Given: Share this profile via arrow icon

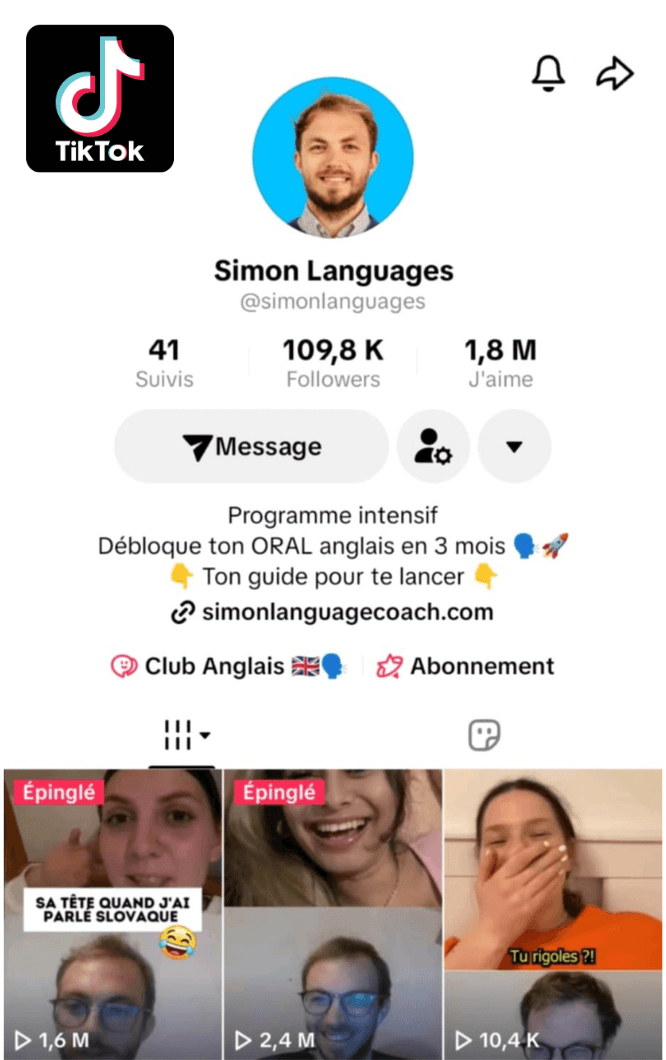Looking at the screenshot, I should point(614,73).
